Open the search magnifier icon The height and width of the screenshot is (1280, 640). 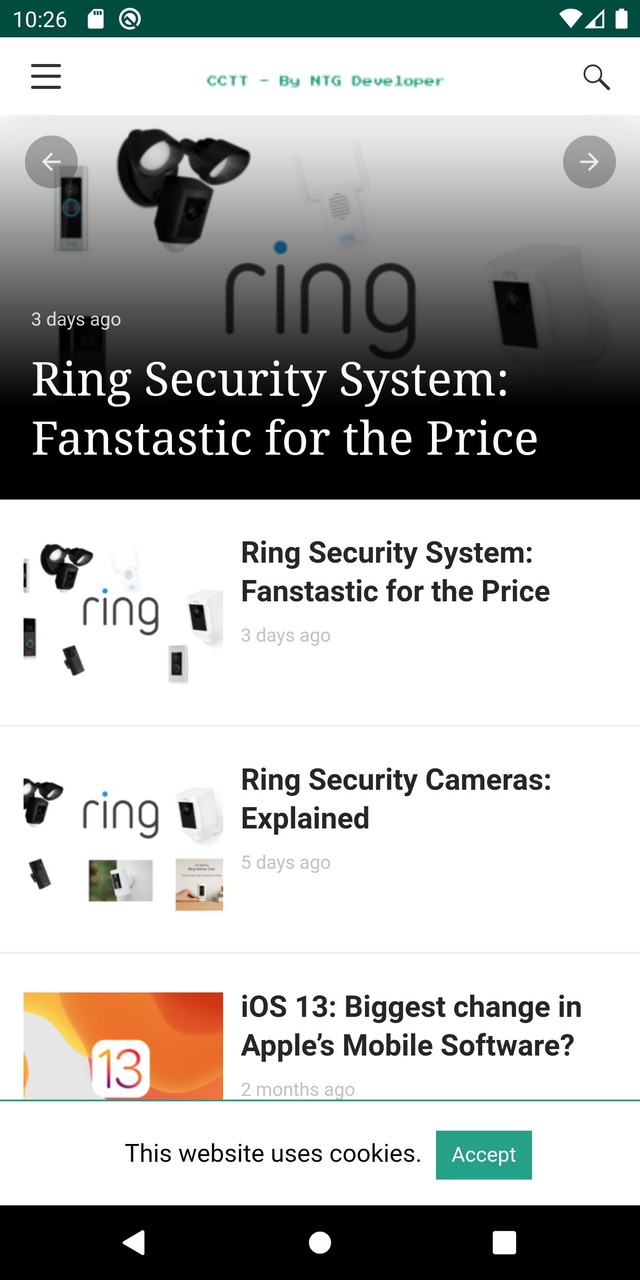596,77
